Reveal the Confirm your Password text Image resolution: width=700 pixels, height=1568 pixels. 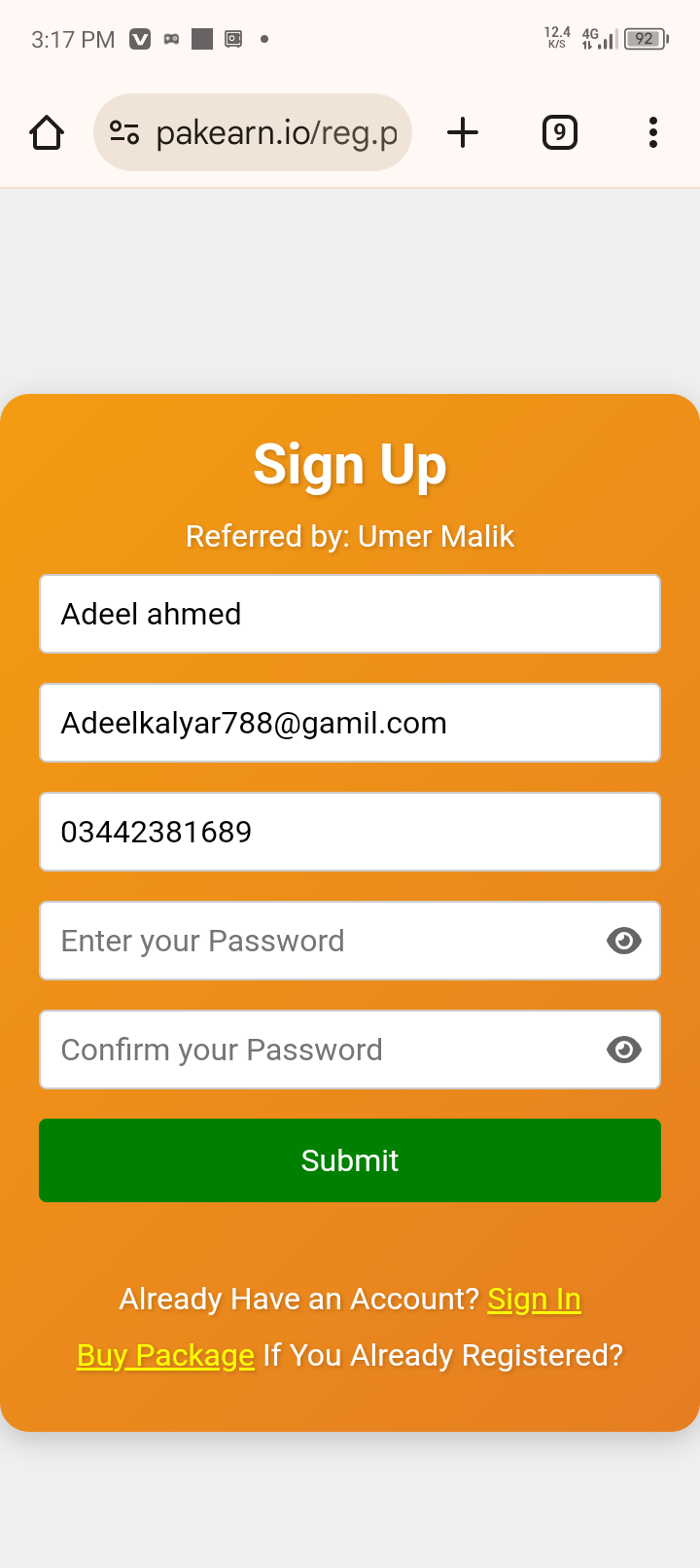tap(623, 1050)
